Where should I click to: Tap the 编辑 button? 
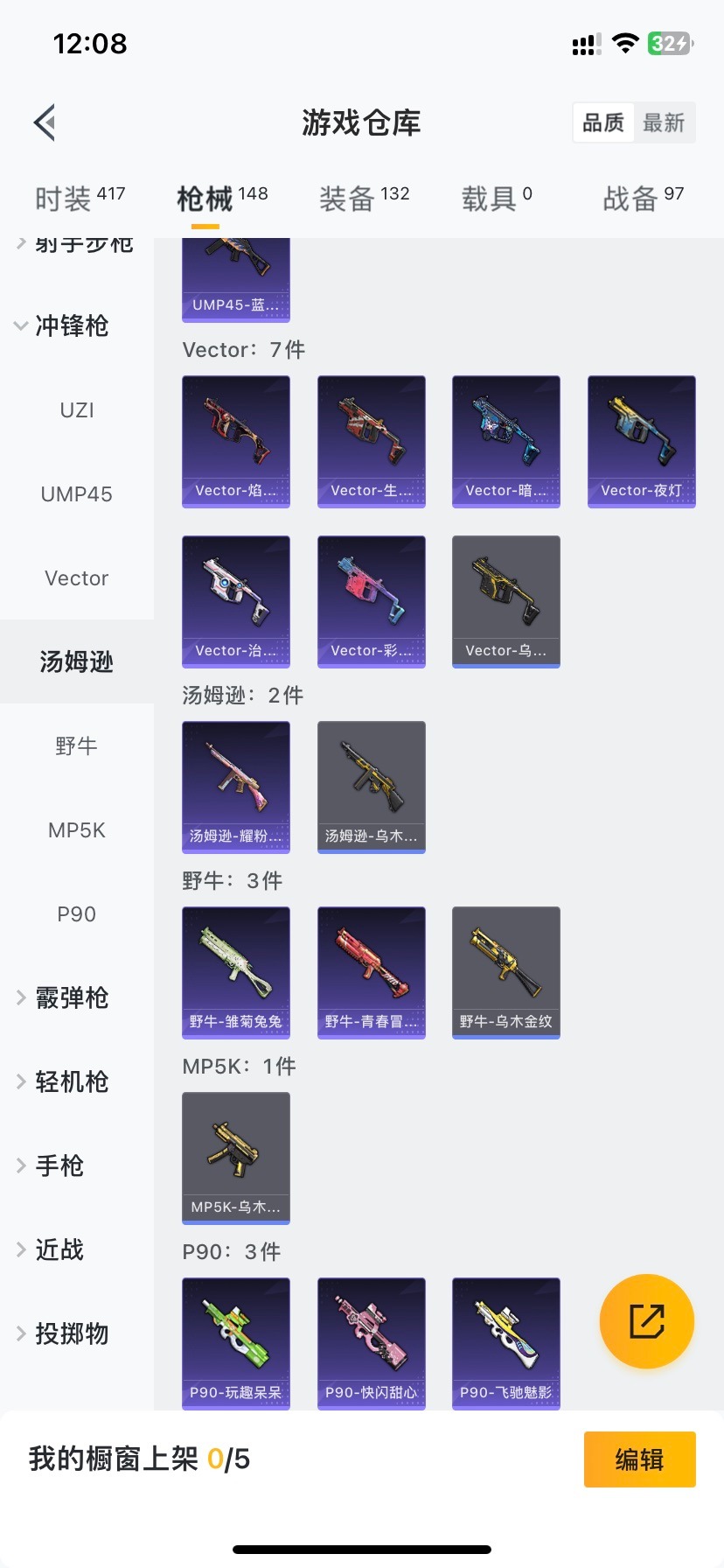(x=640, y=1459)
